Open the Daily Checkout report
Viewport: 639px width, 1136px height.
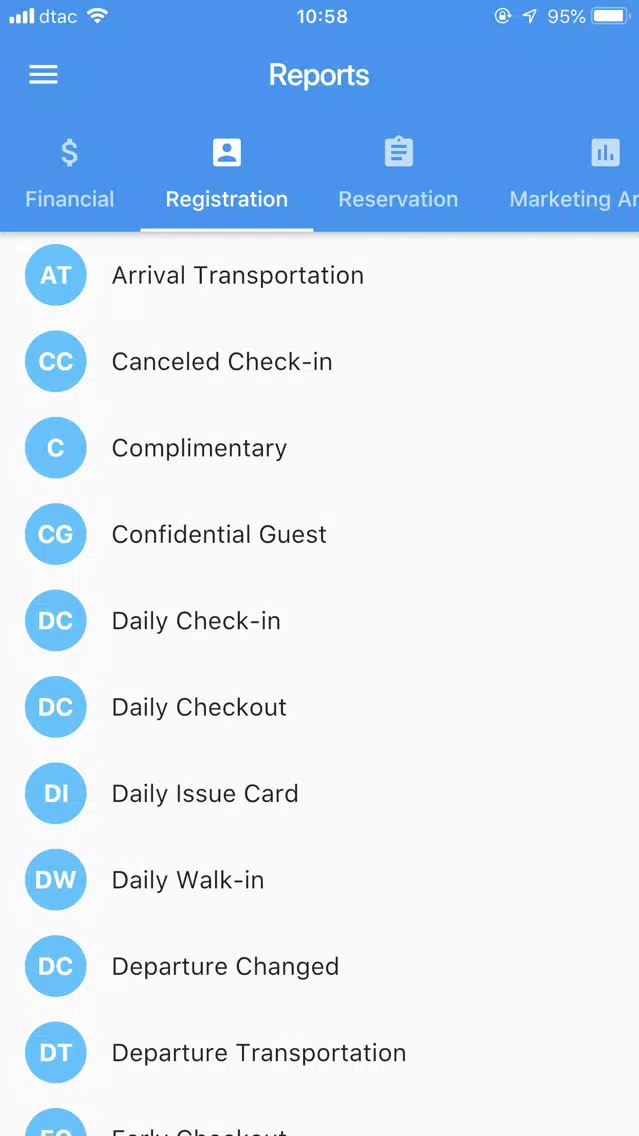(x=320, y=707)
